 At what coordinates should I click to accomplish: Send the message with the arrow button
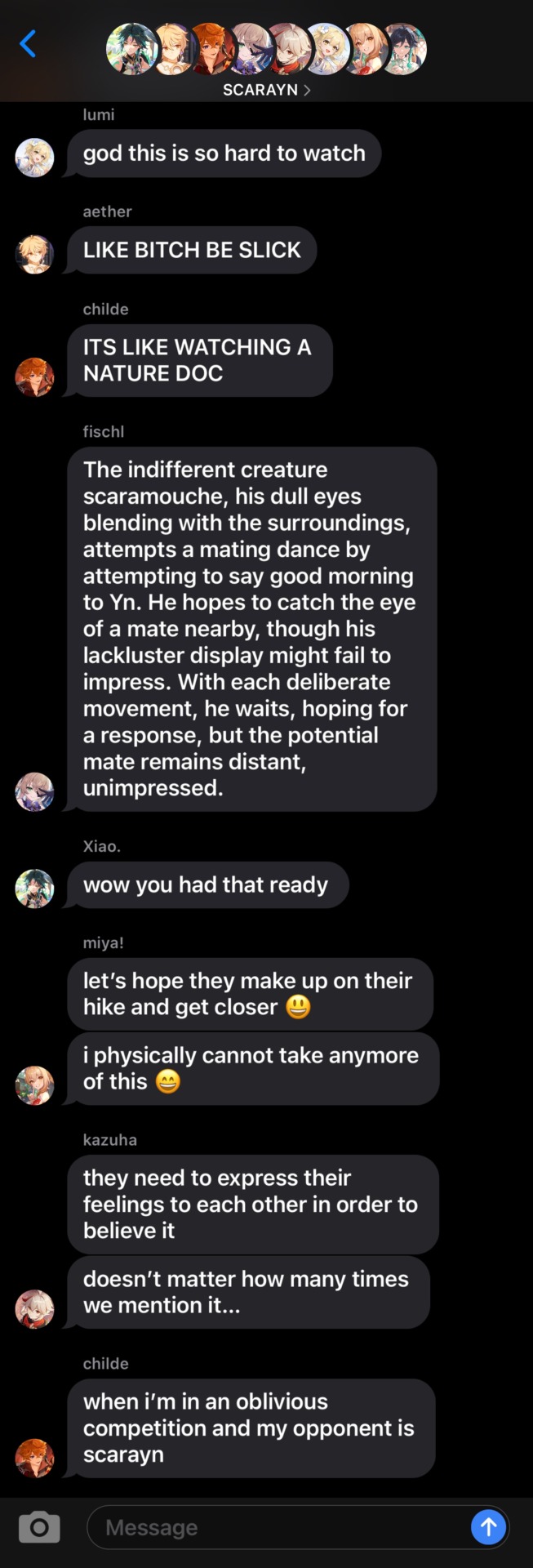click(x=488, y=1526)
